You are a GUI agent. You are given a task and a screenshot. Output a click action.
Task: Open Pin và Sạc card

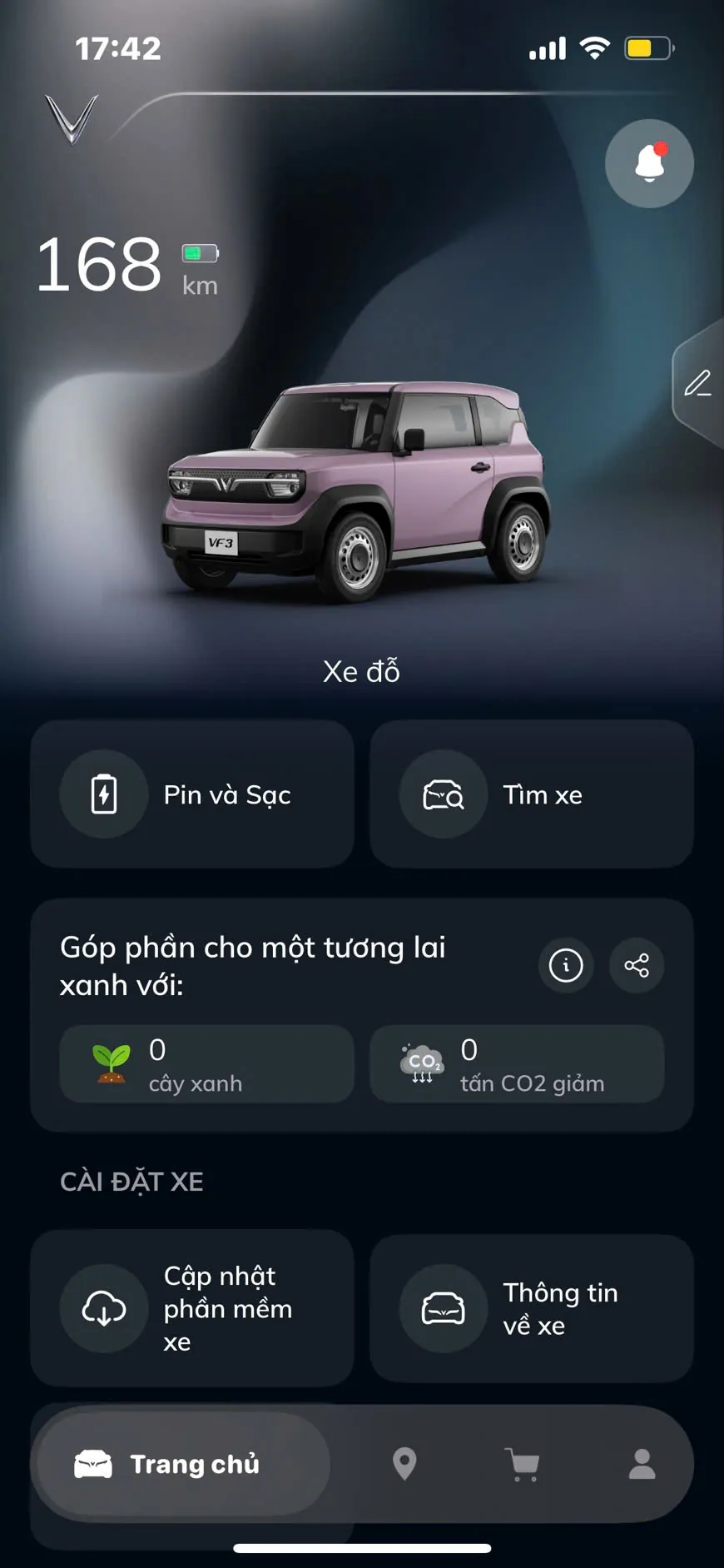click(x=192, y=794)
